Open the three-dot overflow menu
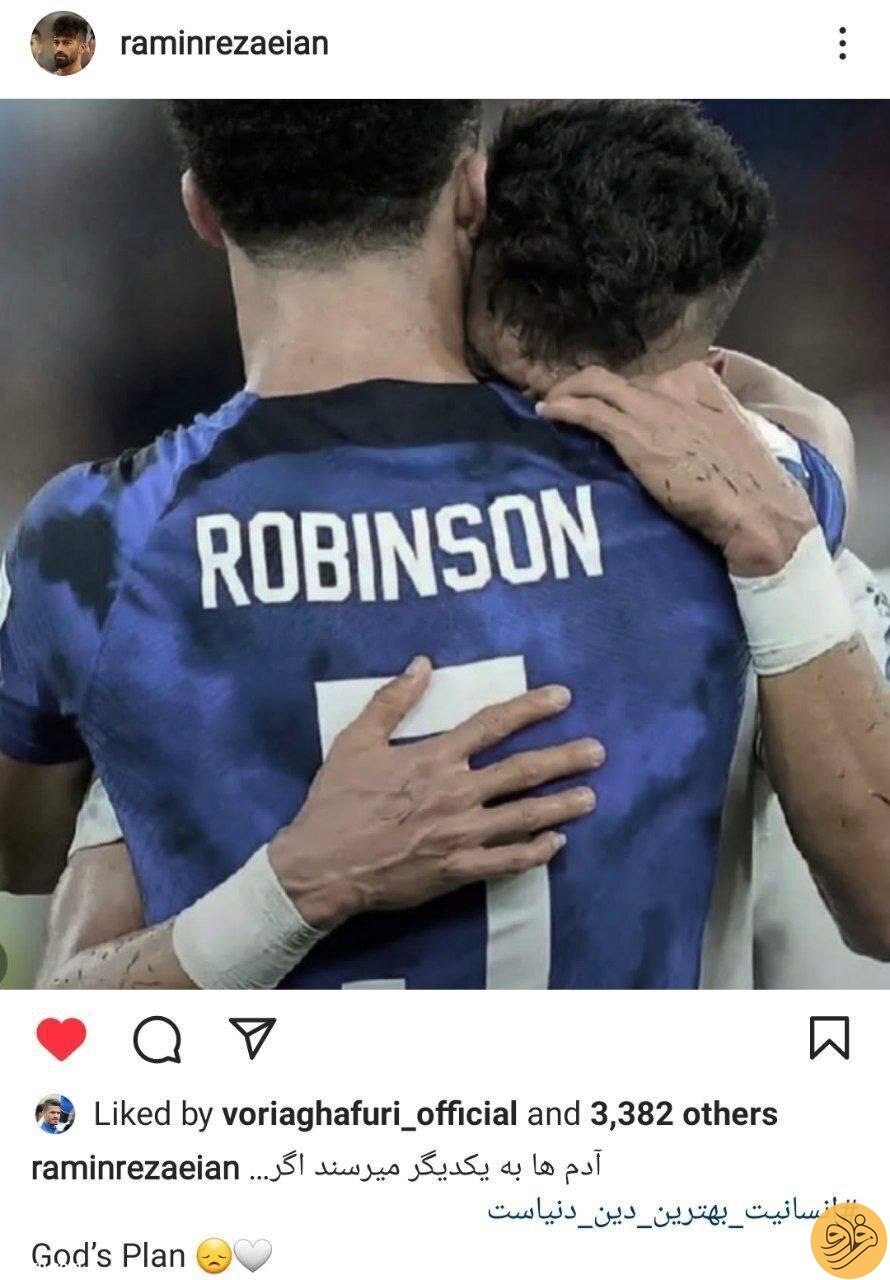 (842, 43)
